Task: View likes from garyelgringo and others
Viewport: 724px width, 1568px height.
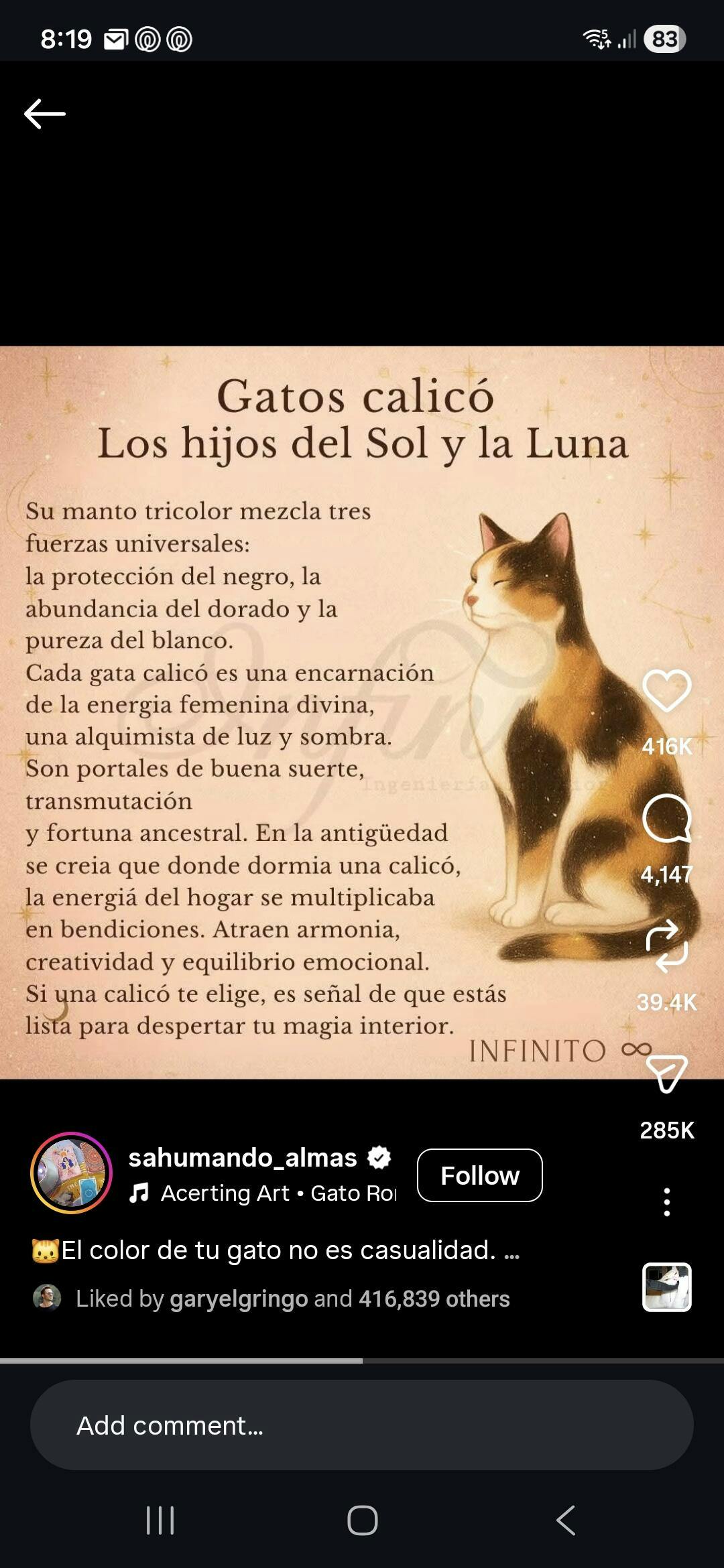Action: (292, 1299)
